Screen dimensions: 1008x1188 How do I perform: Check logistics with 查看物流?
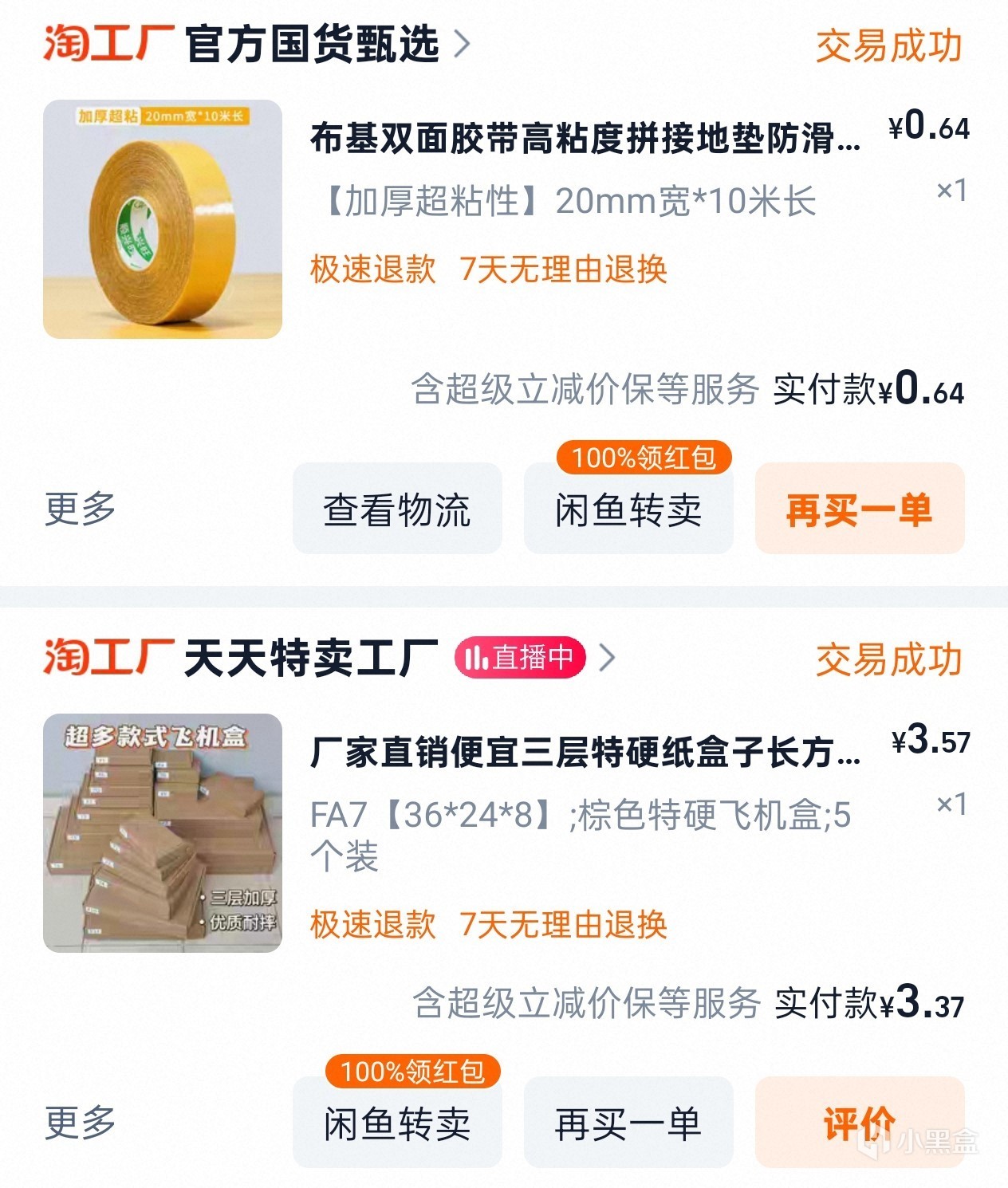pos(397,509)
